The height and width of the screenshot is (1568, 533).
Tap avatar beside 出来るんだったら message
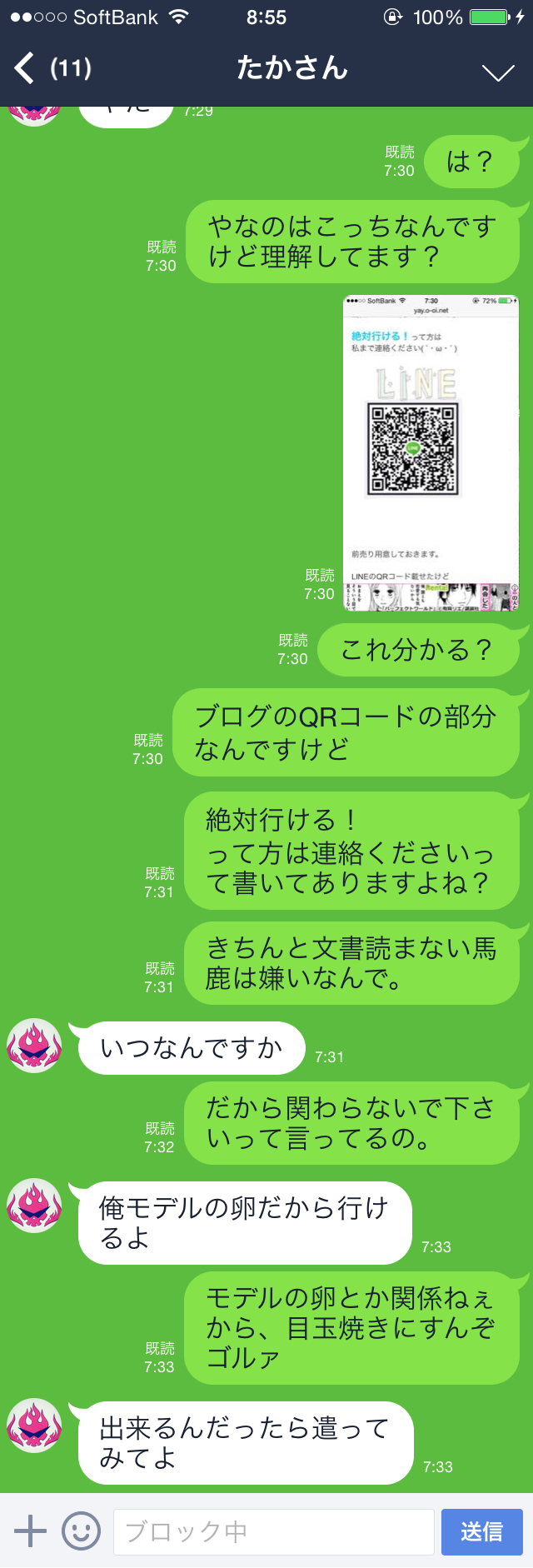[34, 1426]
